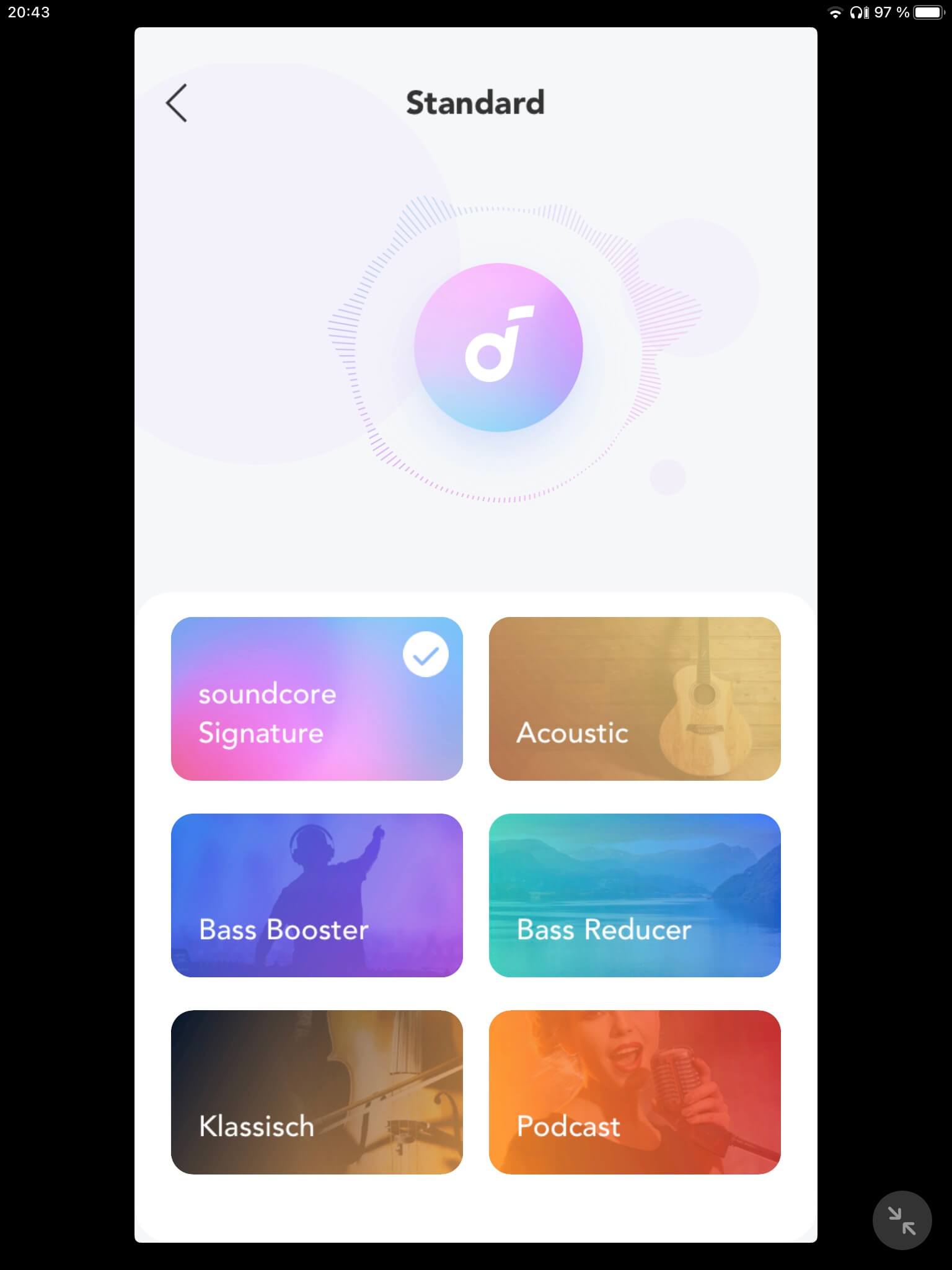Pick the Klassisch equalizer preset
Screen dimensions: 952x1270
point(317,1091)
